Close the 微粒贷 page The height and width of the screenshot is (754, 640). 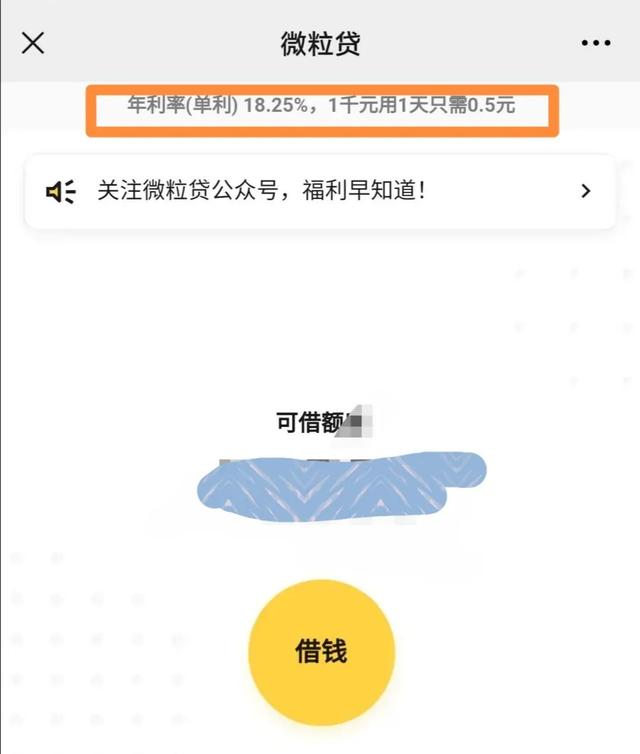(33, 43)
